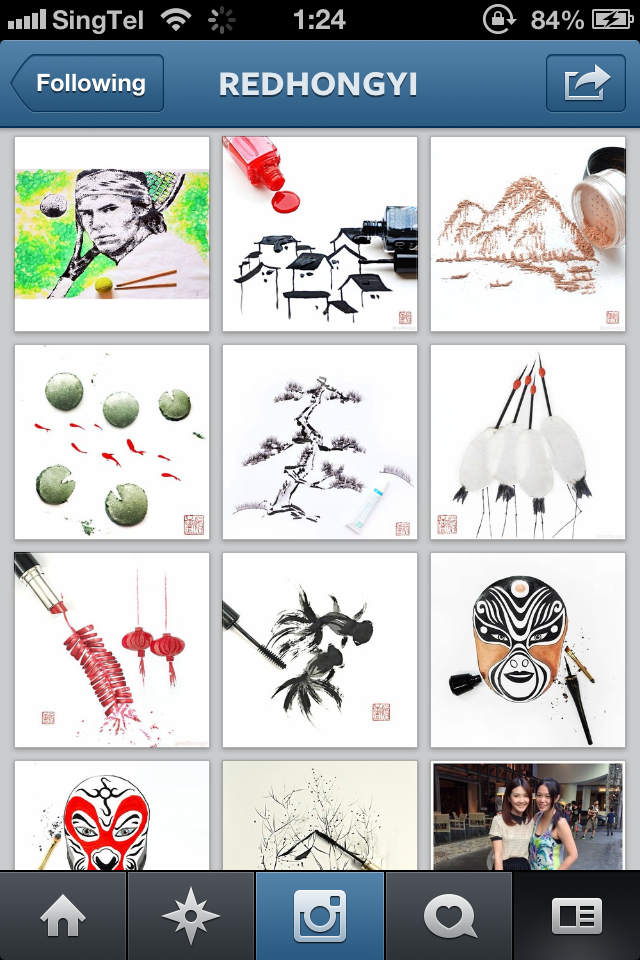The image size is (640, 960).
Task: Open the ink branches artwork photo
Action: (319, 816)
